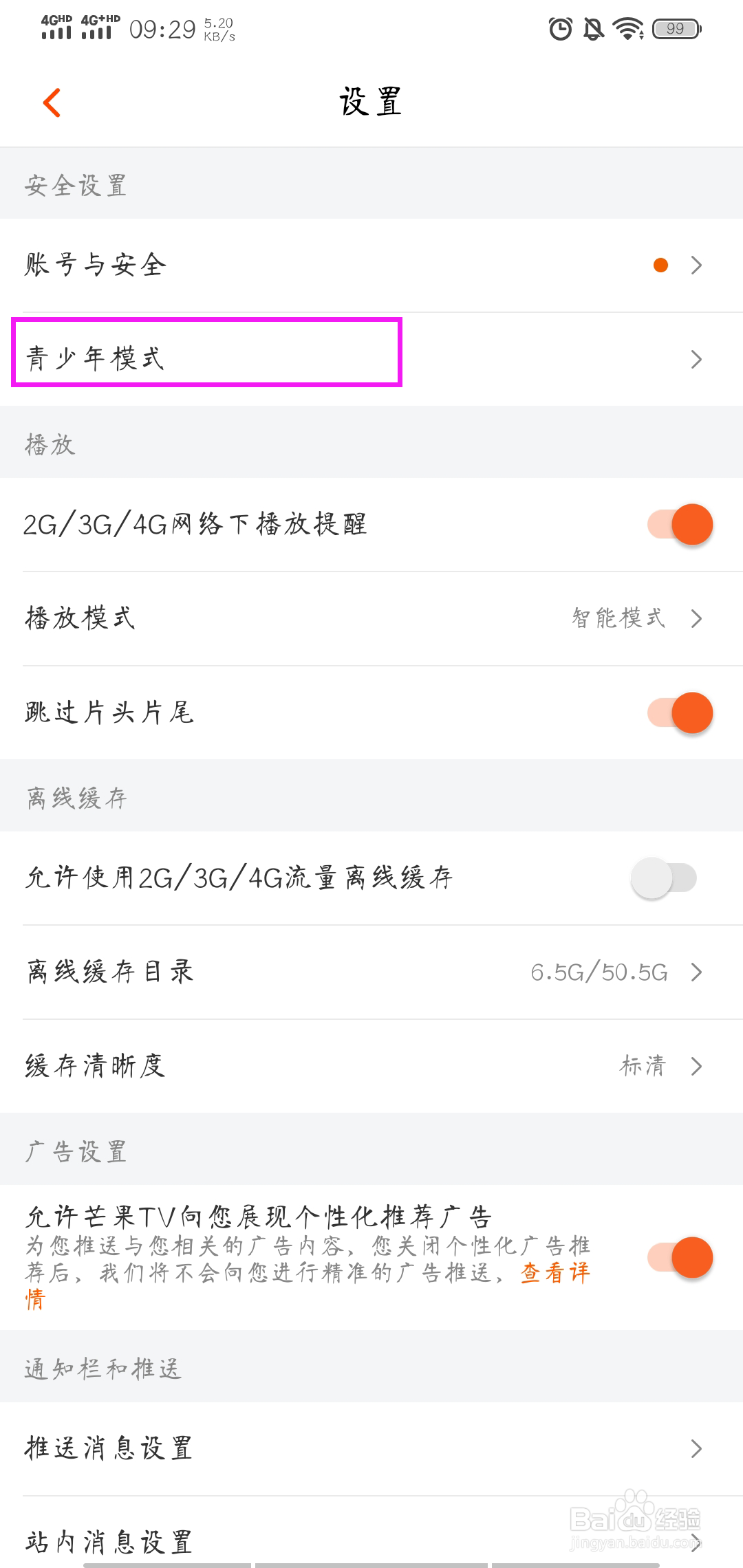The height and width of the screenshot is (1568, 743).
Task: Open 播放模式 options
Action: click(x=371, y=619)
